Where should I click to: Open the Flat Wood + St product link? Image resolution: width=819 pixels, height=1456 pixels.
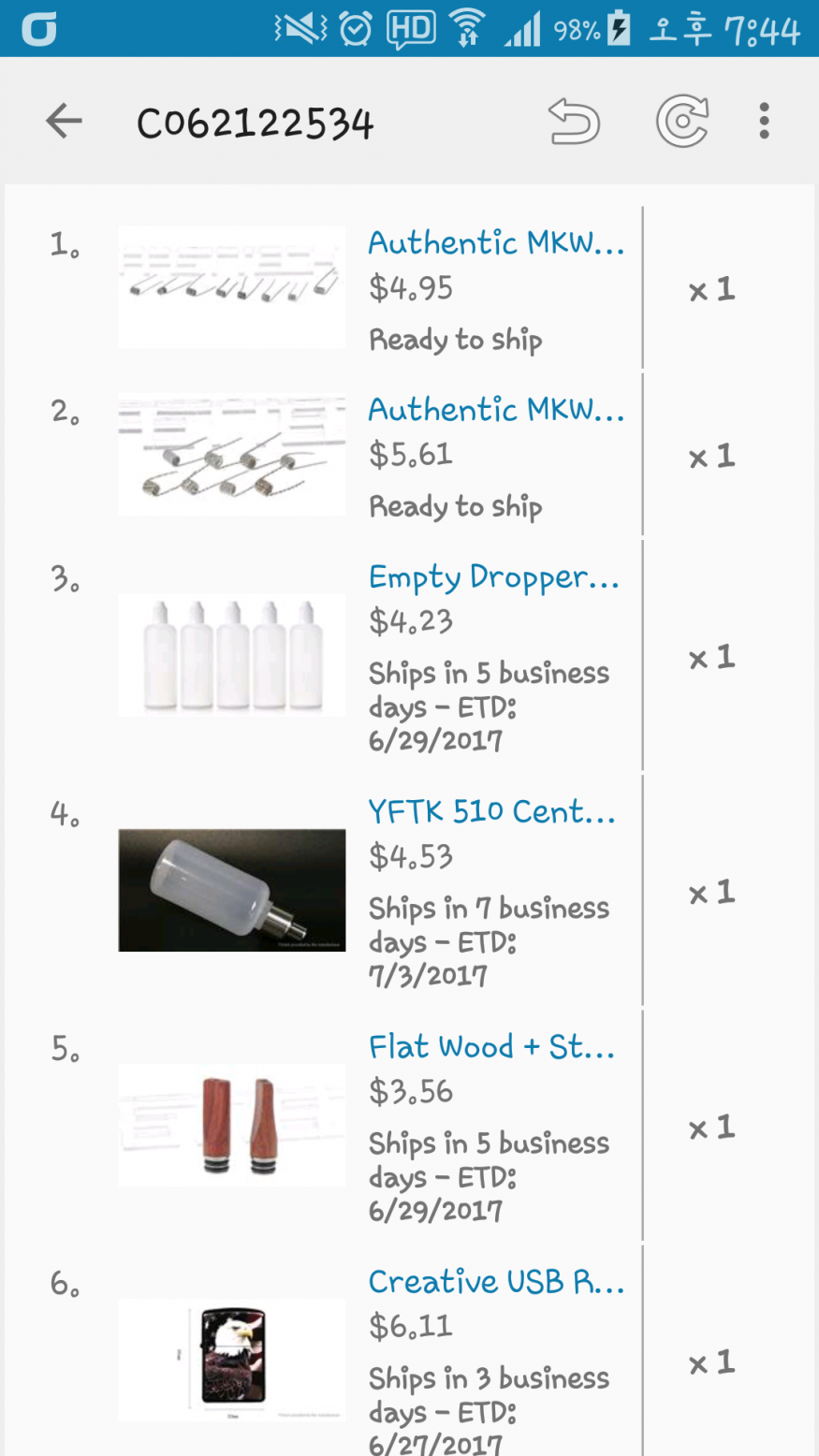pyautogui.click(x=491, y=1046)
